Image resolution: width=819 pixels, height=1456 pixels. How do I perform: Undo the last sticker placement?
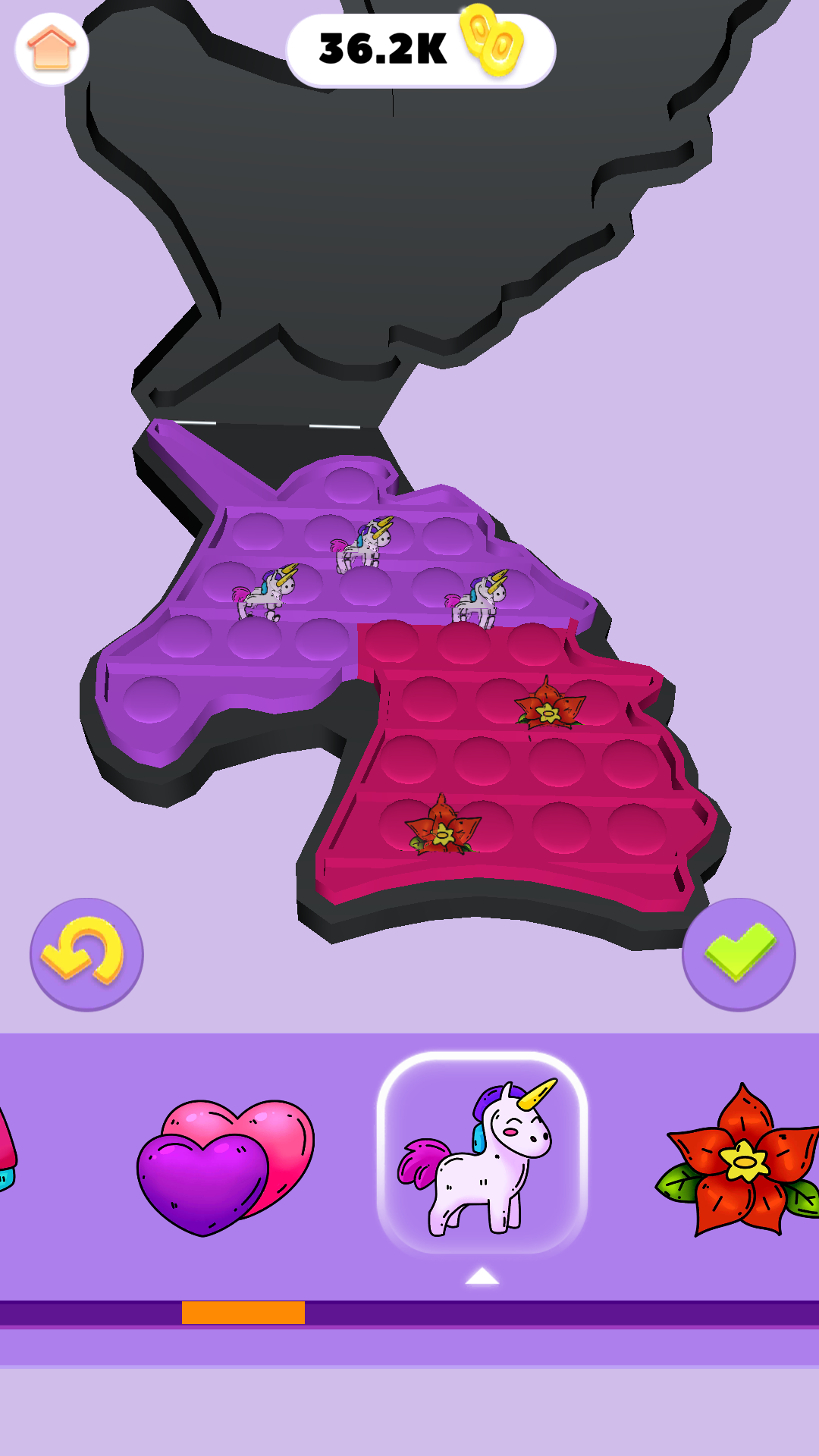coord(86,955)
